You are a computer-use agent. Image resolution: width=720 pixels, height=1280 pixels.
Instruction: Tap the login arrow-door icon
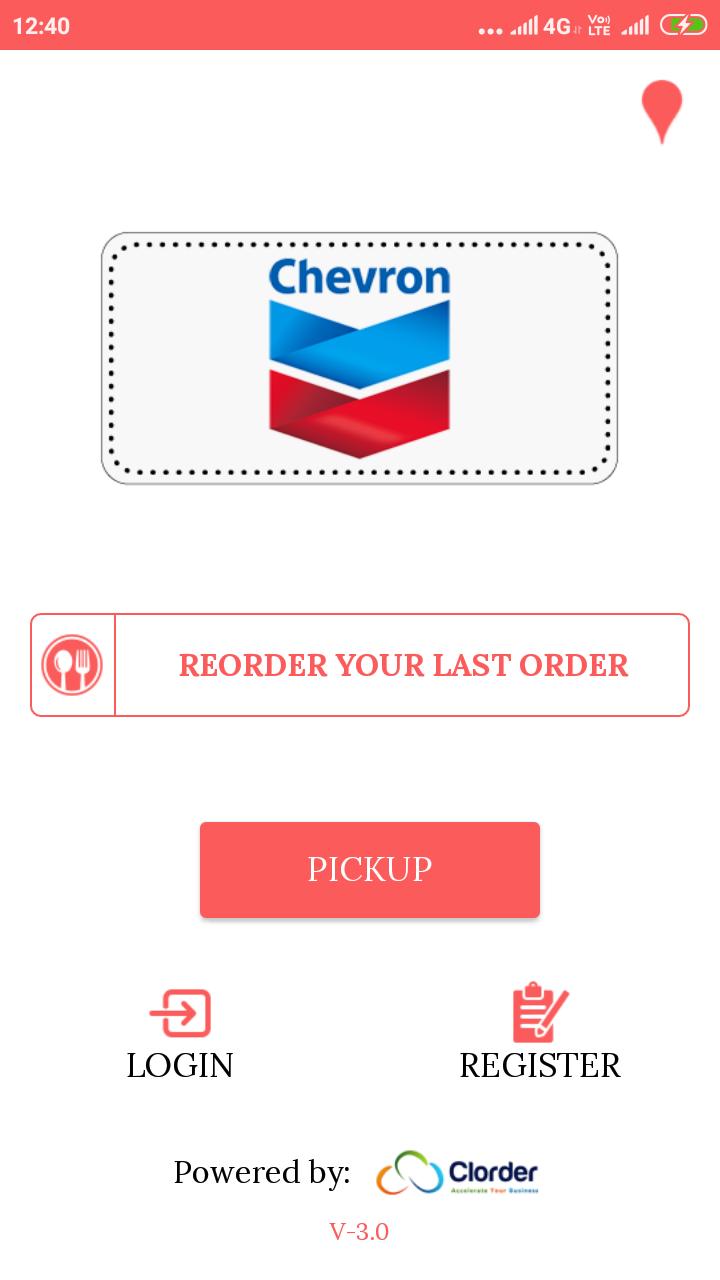click(x=180, y=1013)
